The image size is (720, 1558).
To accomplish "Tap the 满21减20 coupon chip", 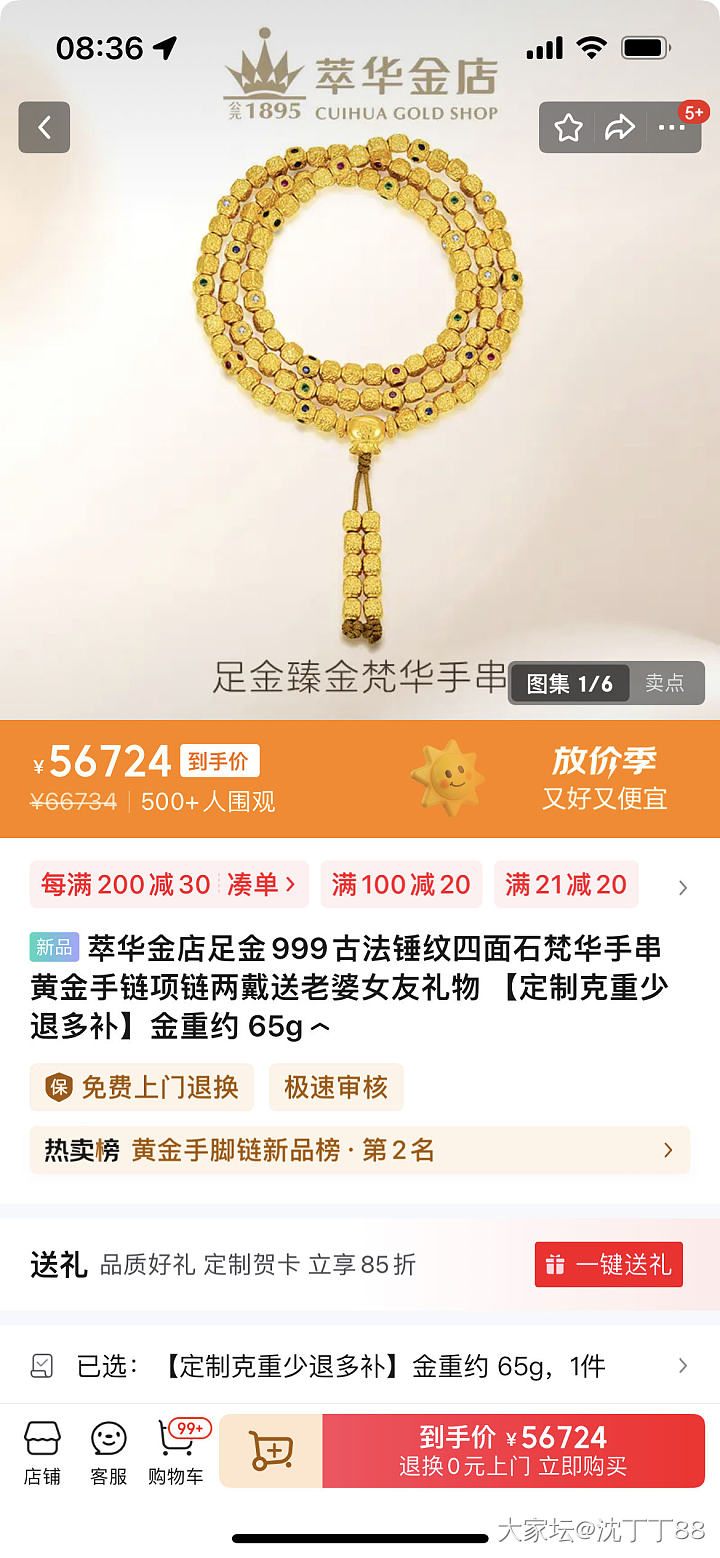I will coord(565,884).
